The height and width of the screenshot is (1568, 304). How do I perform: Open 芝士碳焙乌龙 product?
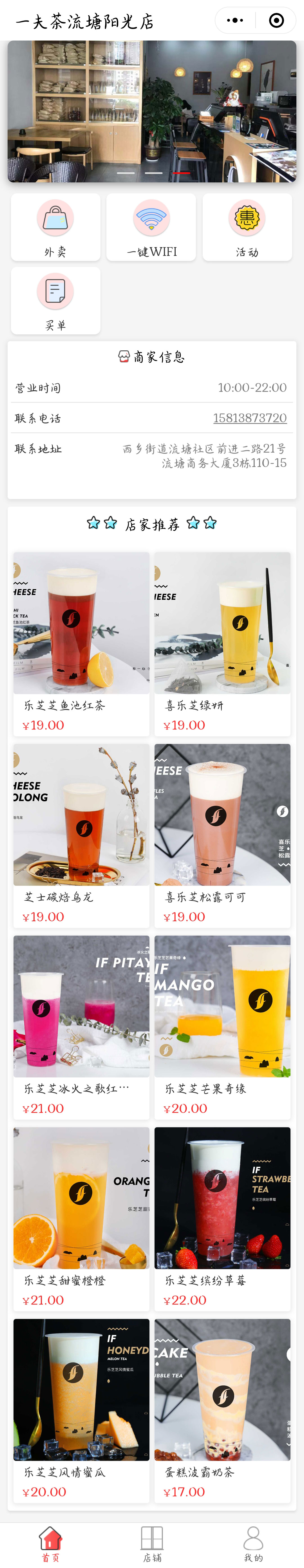coord(81,835)
